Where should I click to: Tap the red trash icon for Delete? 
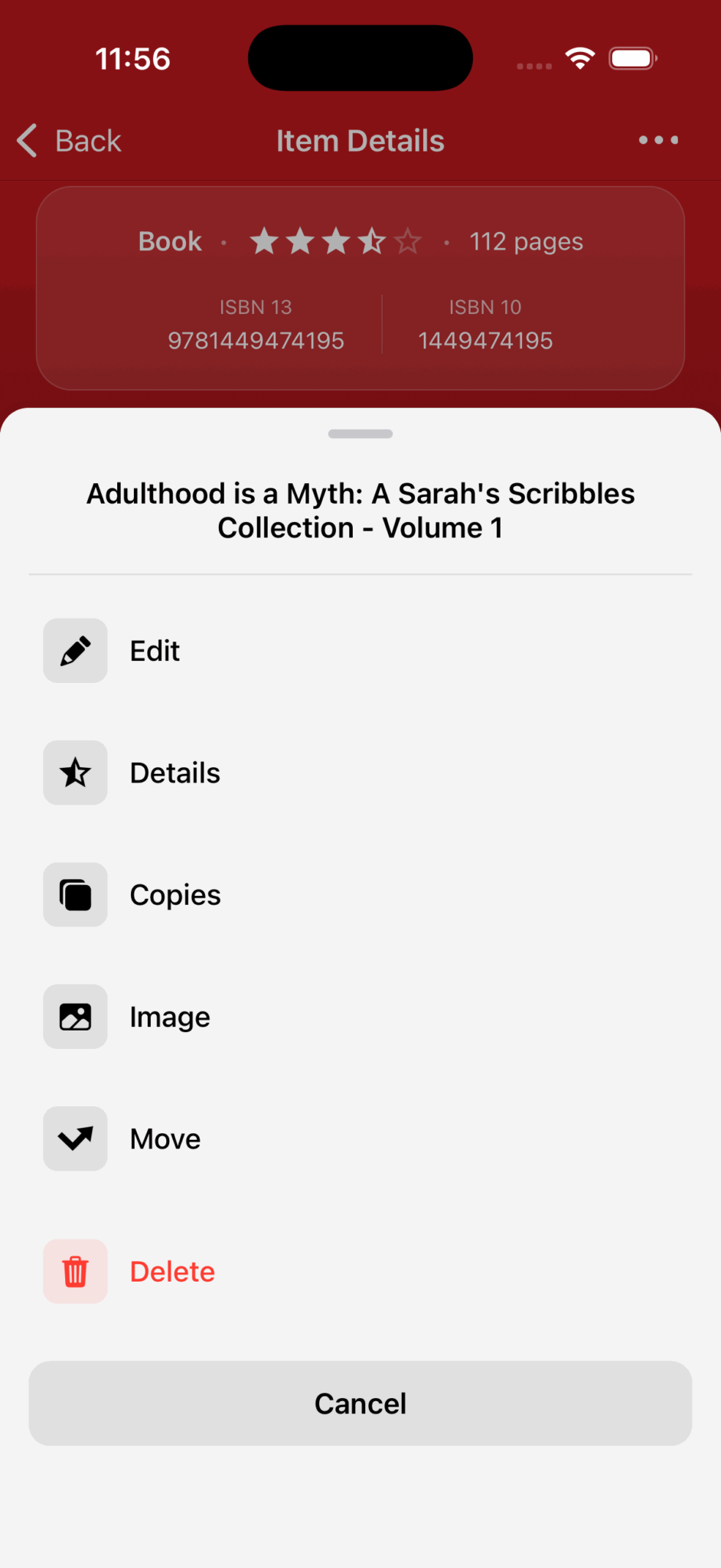75,1271
